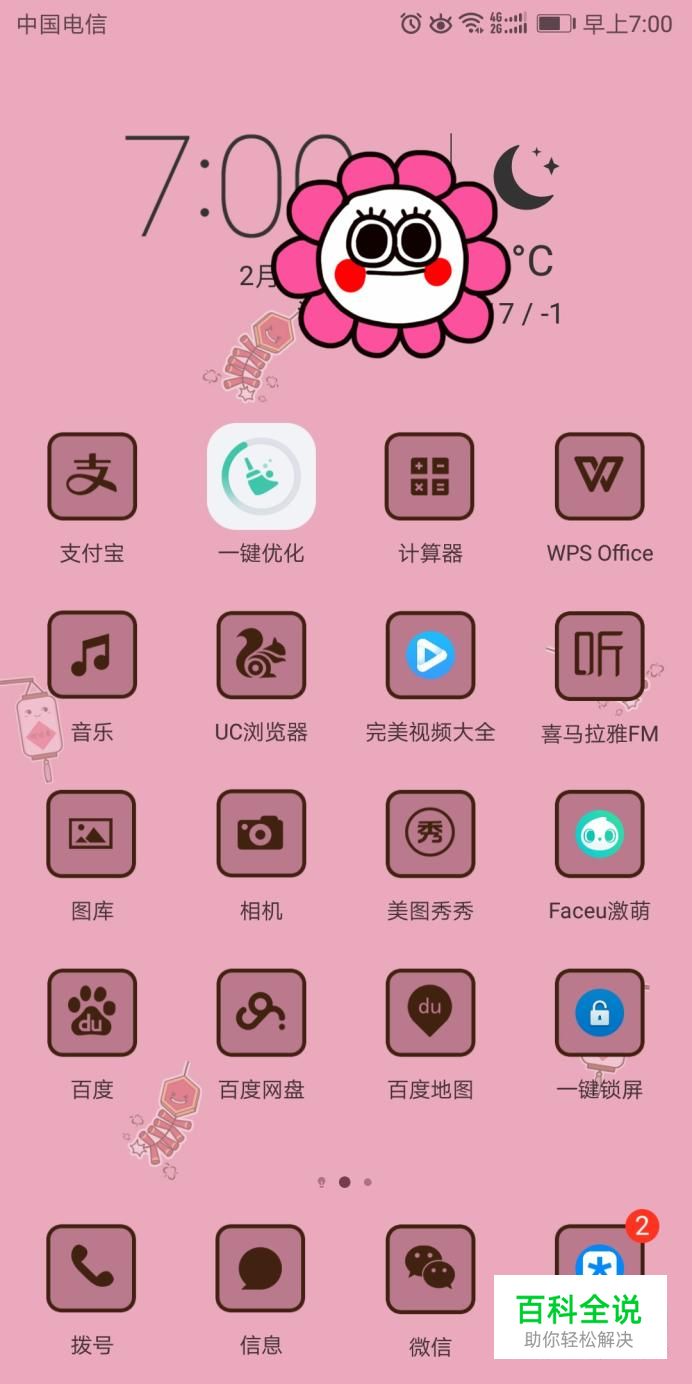Launch WPS Office
The image size is (692, 1384).
coord(599,476)
